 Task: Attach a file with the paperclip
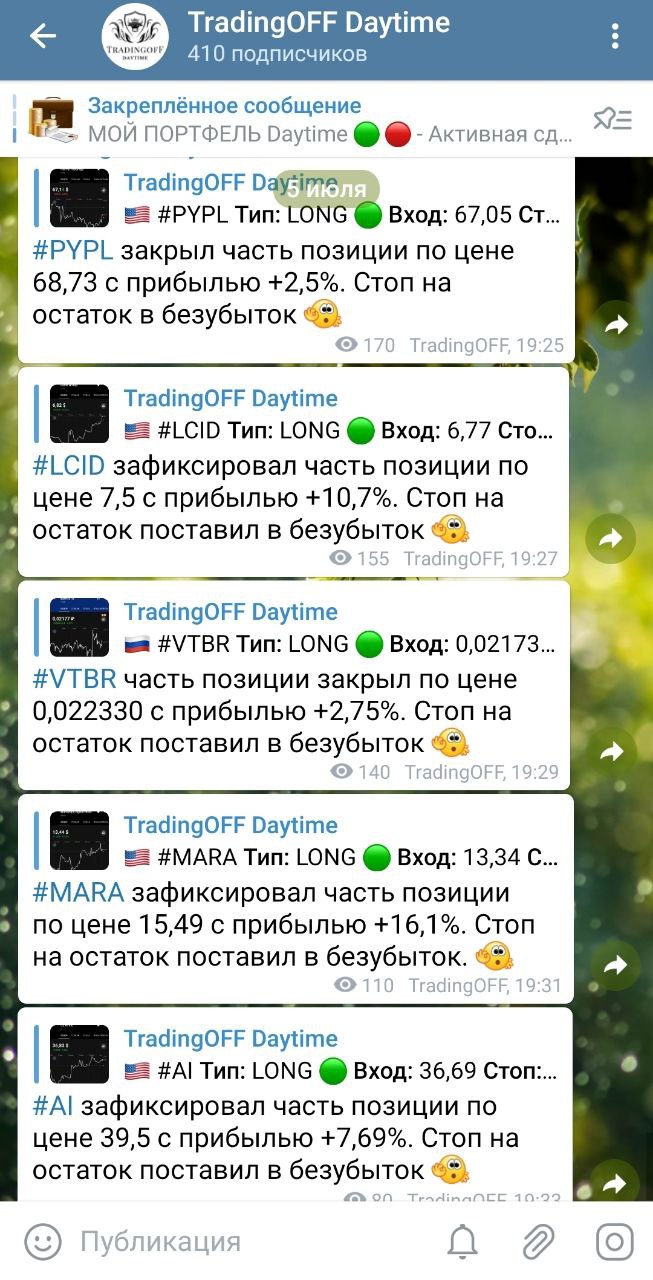[538, 1242]
